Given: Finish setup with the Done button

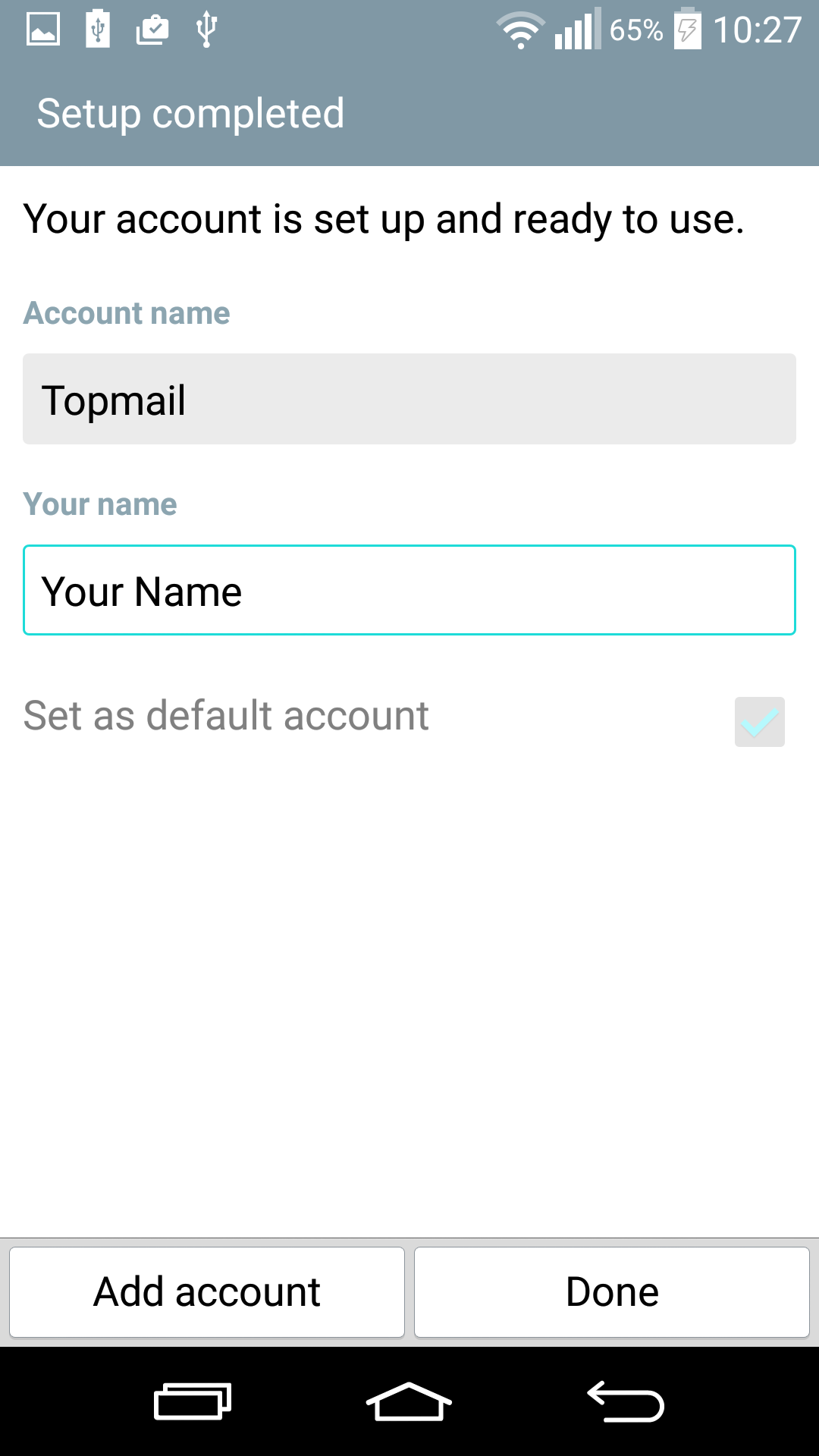Looking at the screenshot, I should click(x=612, y=1292).
